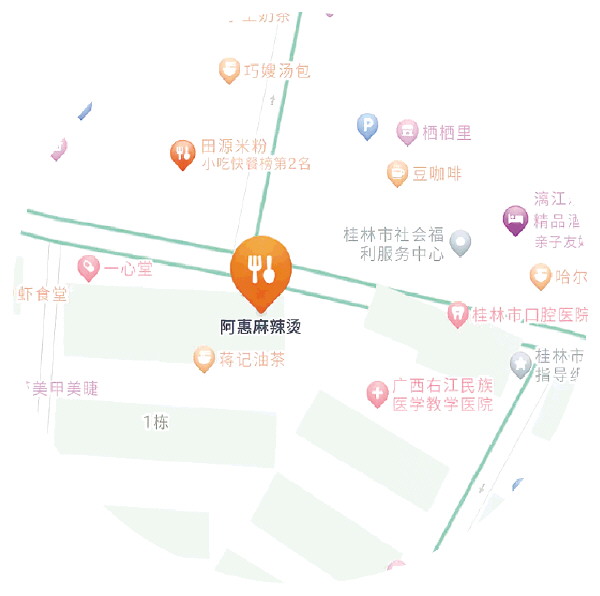Tap 桂林市社会福利服务中心 location pin
The image size is (600, 596).
point(460,242)
